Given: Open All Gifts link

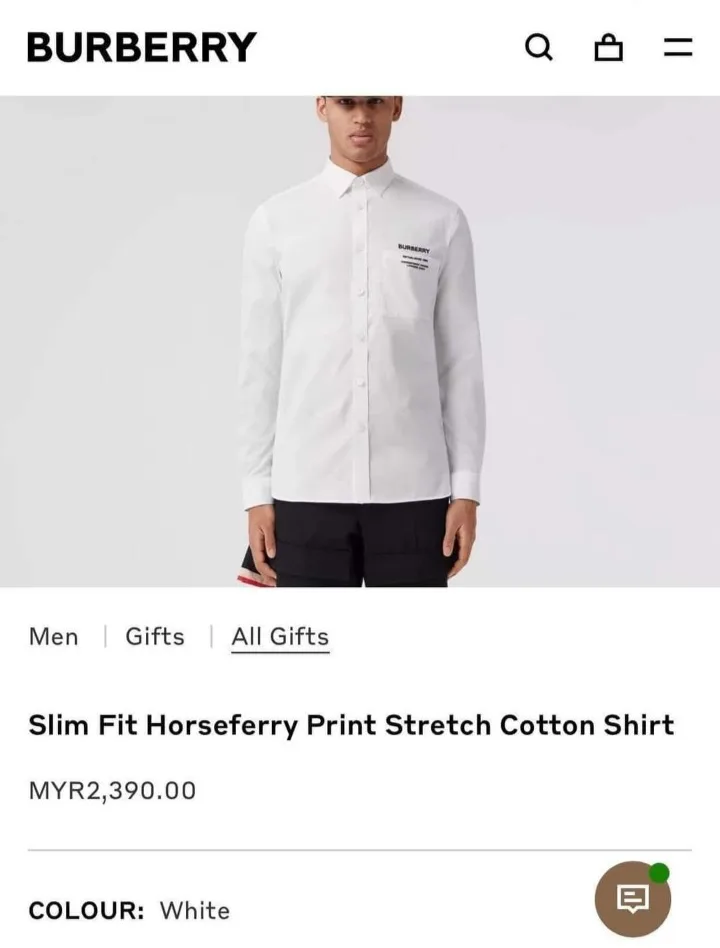Looking at the screenshot, I should coord(280,637).
